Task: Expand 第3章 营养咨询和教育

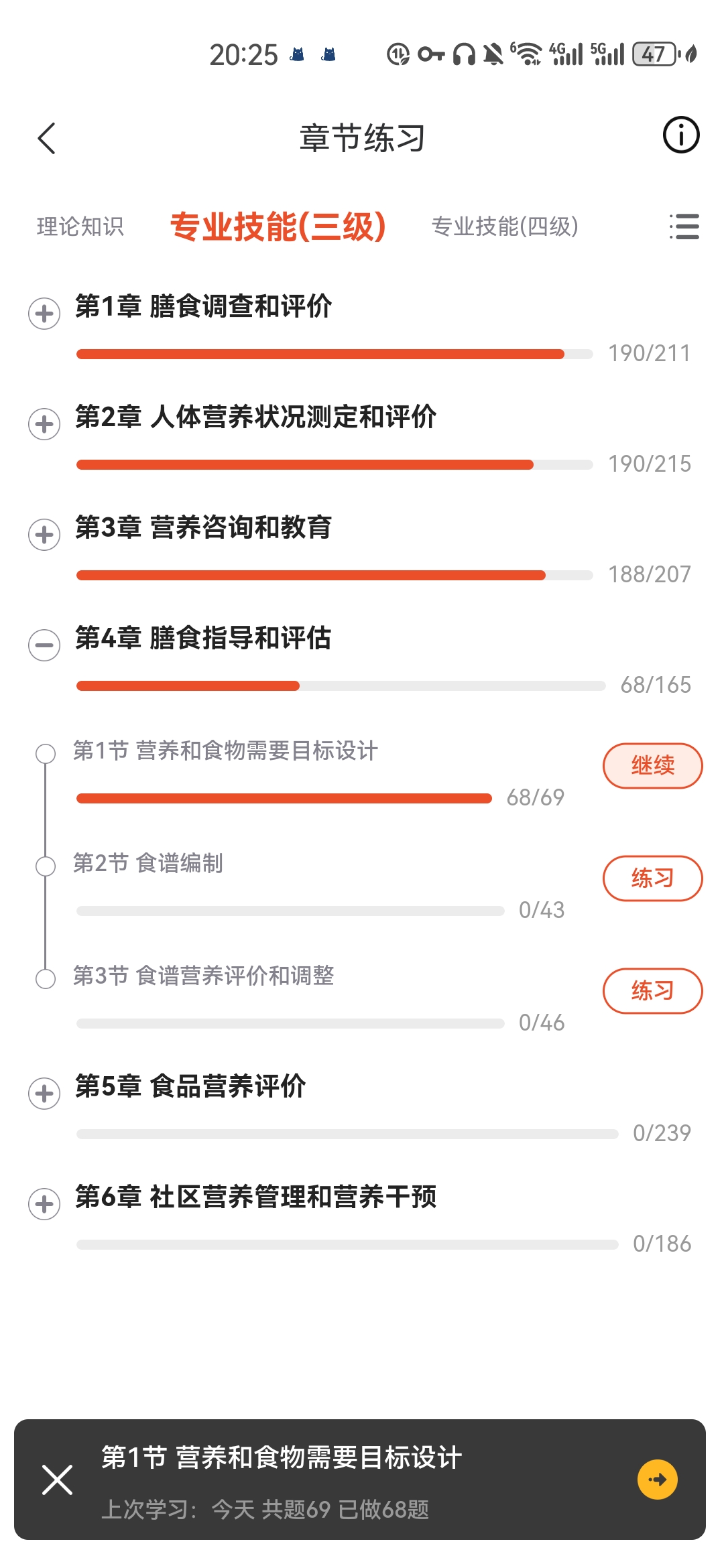Action: [x=44, y=535]
